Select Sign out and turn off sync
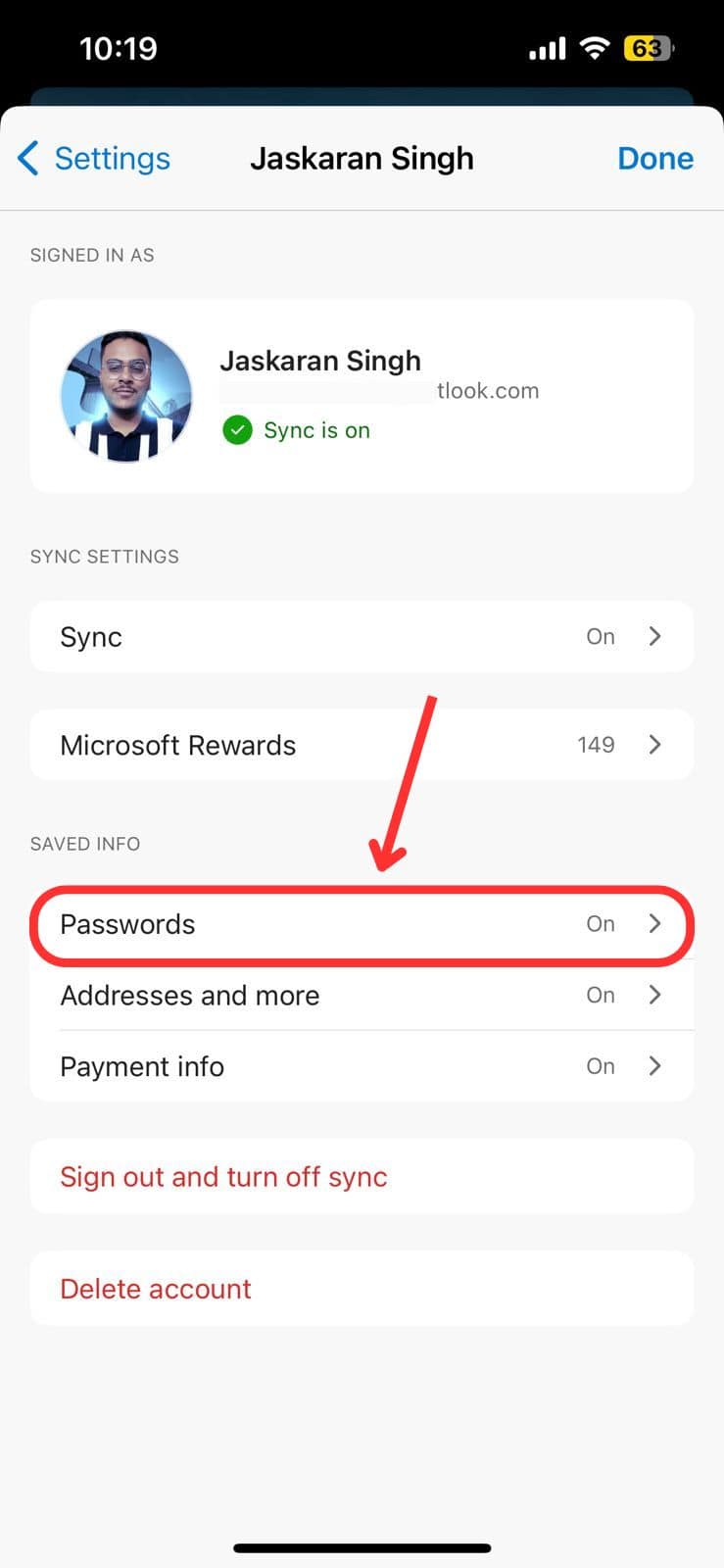 (x=223, y=1177)
